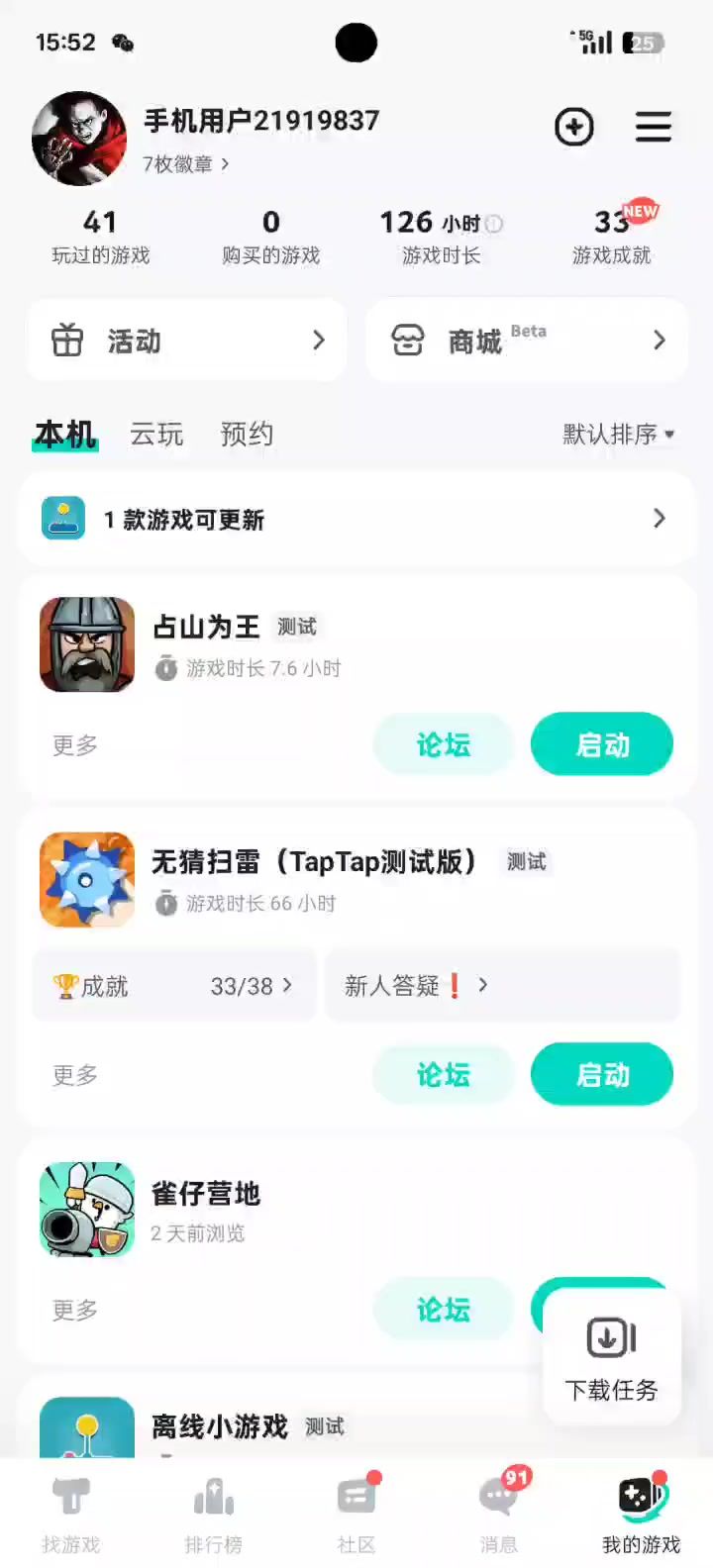Open the 社区 community tab
Image resolution: width=713 pixels, height=1568 pixels.
click(x=356, y=1515)
